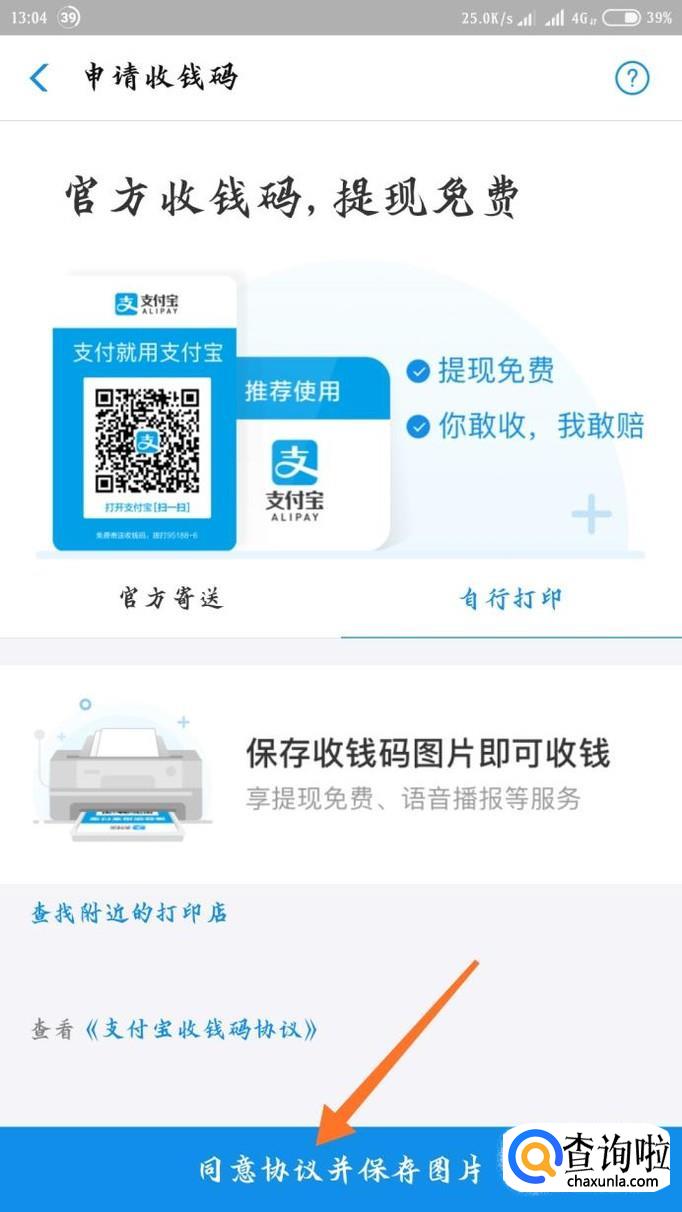This screenshot has width=682, height=1212.
Task: Switch to the 官方寄送 tab
Action: (171, 599)
